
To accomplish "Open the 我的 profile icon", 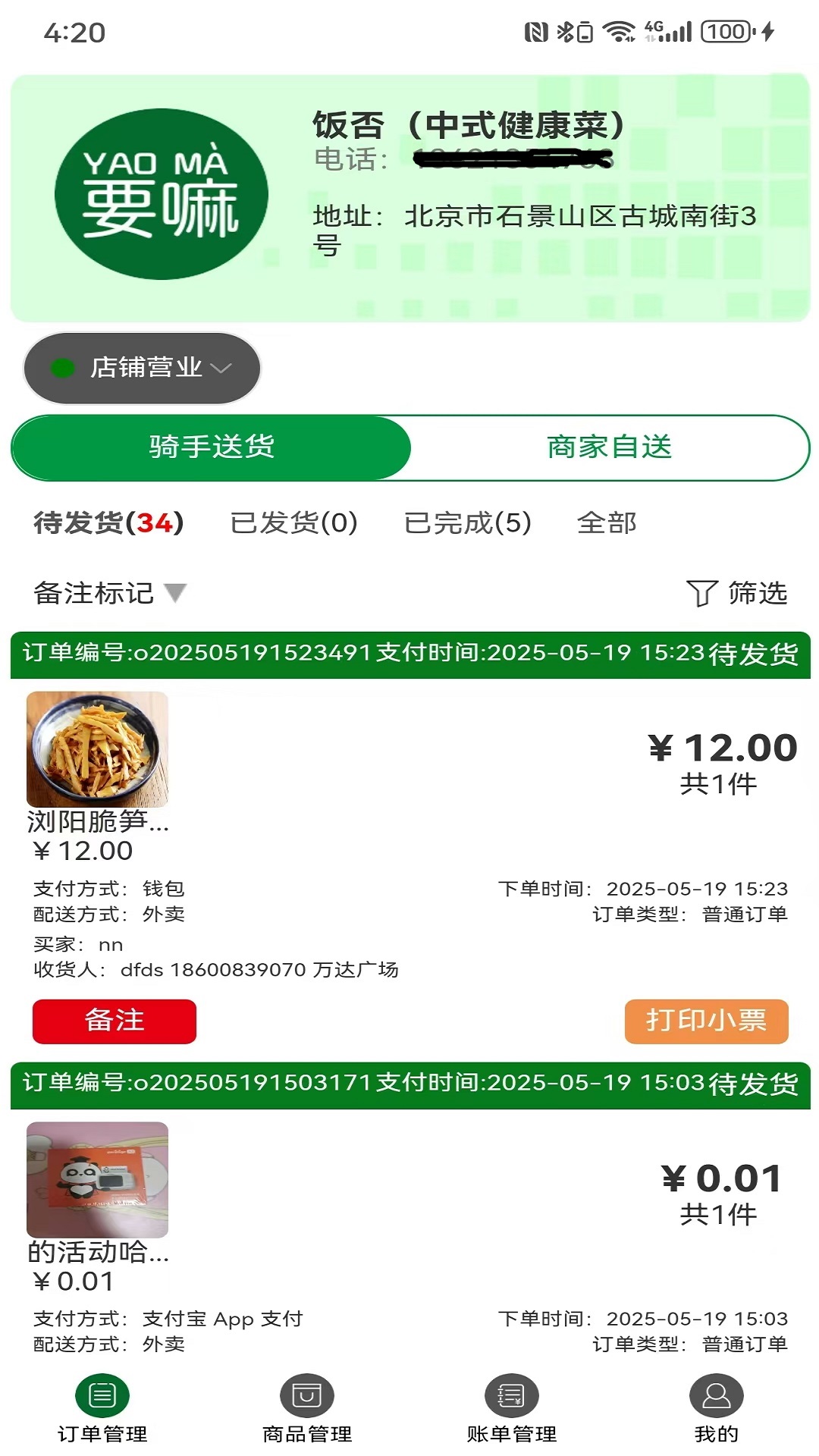I will tap(715, 1407).
